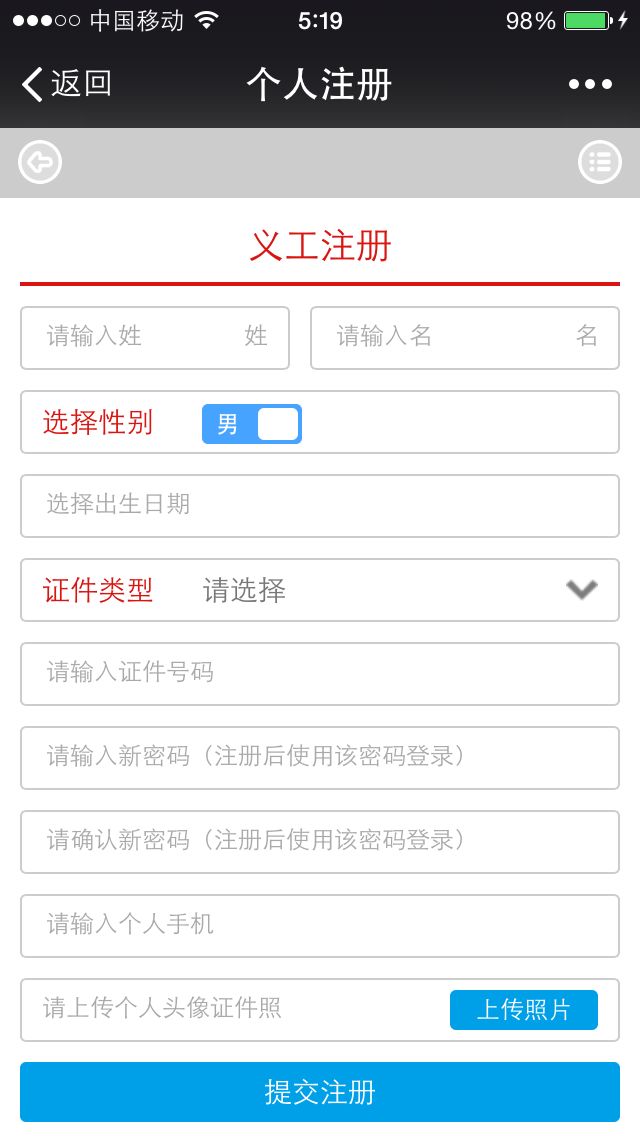
Task: Submit with the 提交注册 button
Action: pos(320,1092)
